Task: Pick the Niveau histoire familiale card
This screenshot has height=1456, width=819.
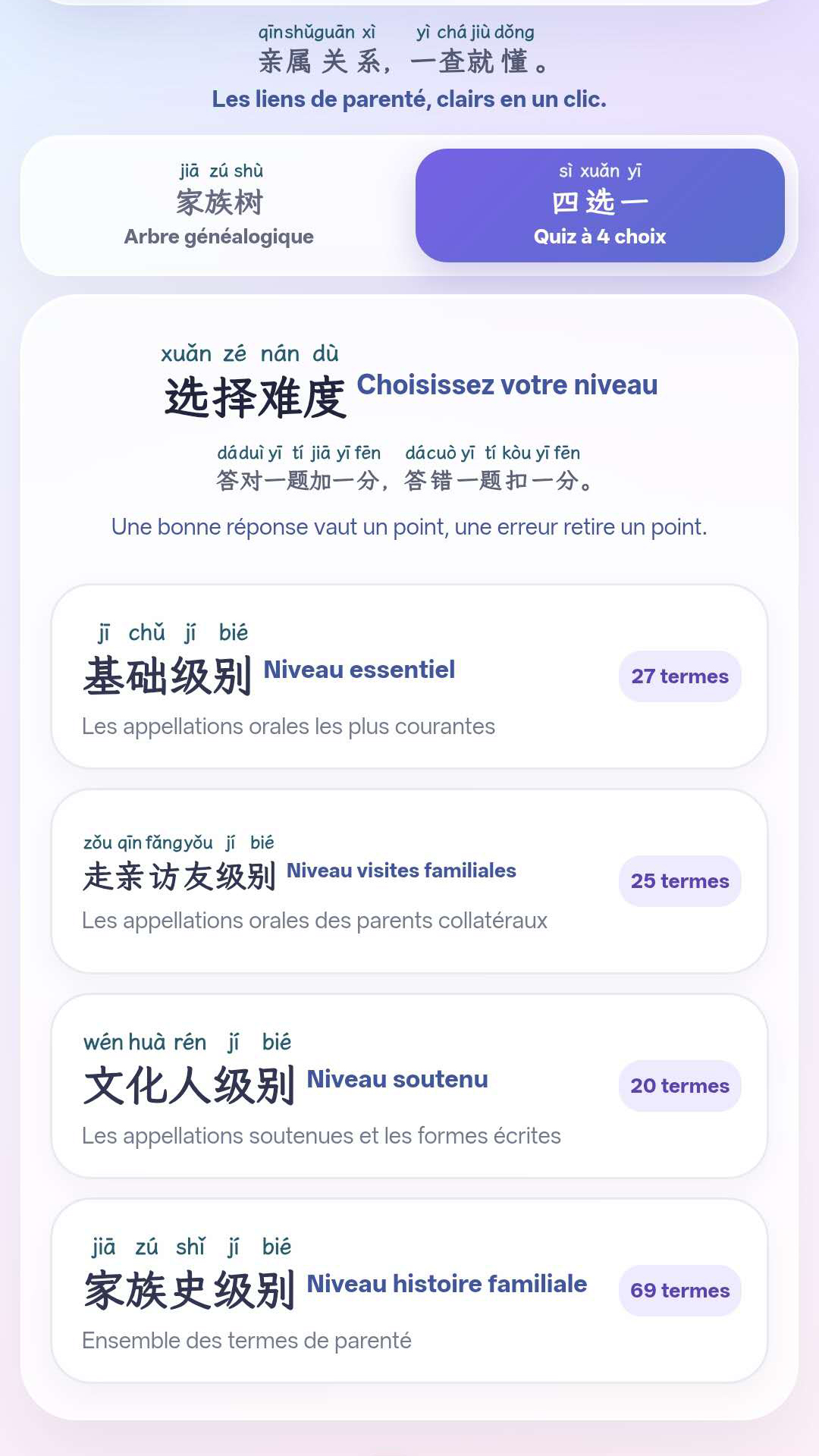Action: pos(409,1291)
